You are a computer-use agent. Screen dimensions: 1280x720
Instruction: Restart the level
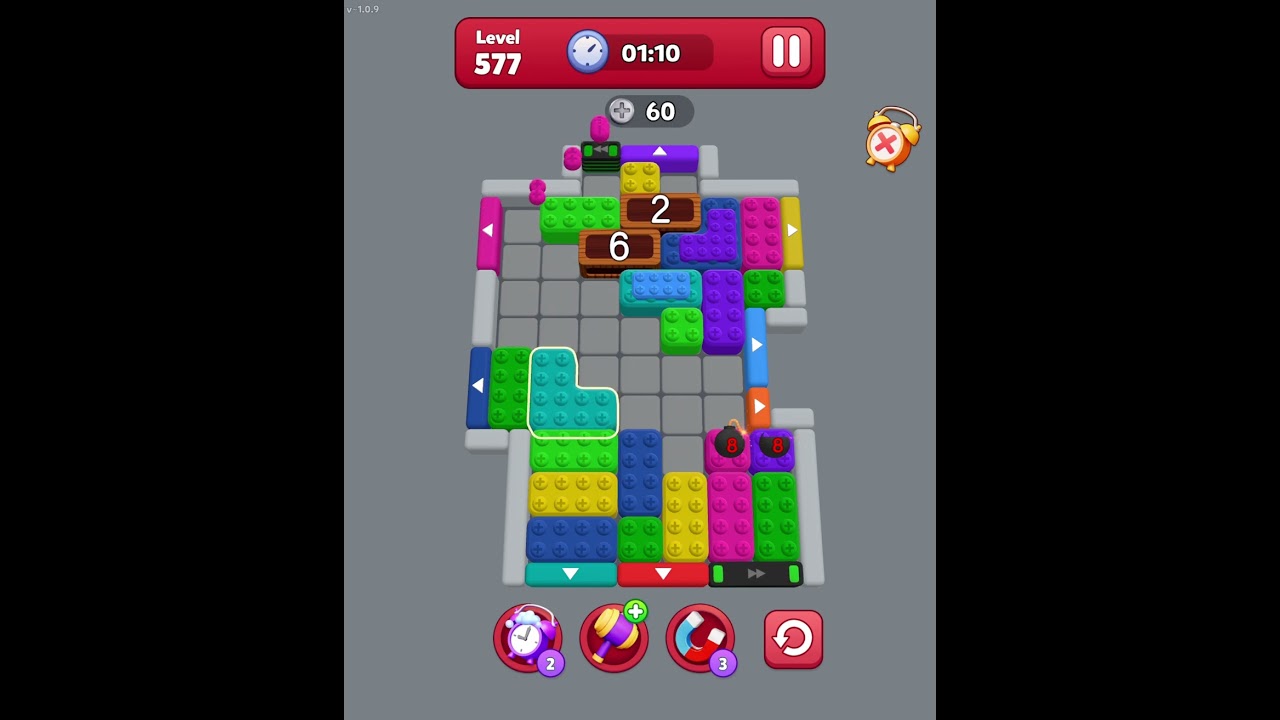(x=793, y=639)
